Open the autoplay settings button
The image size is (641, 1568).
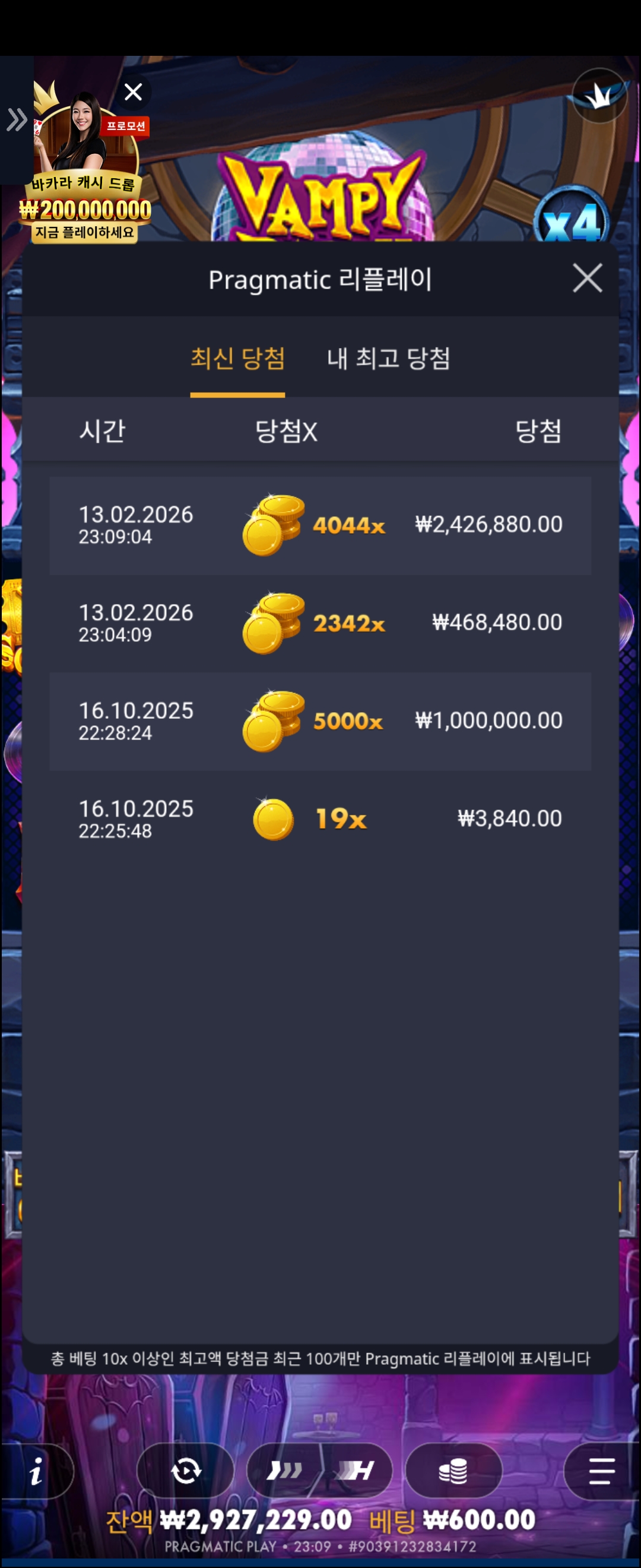click(x=186, y=1471)
